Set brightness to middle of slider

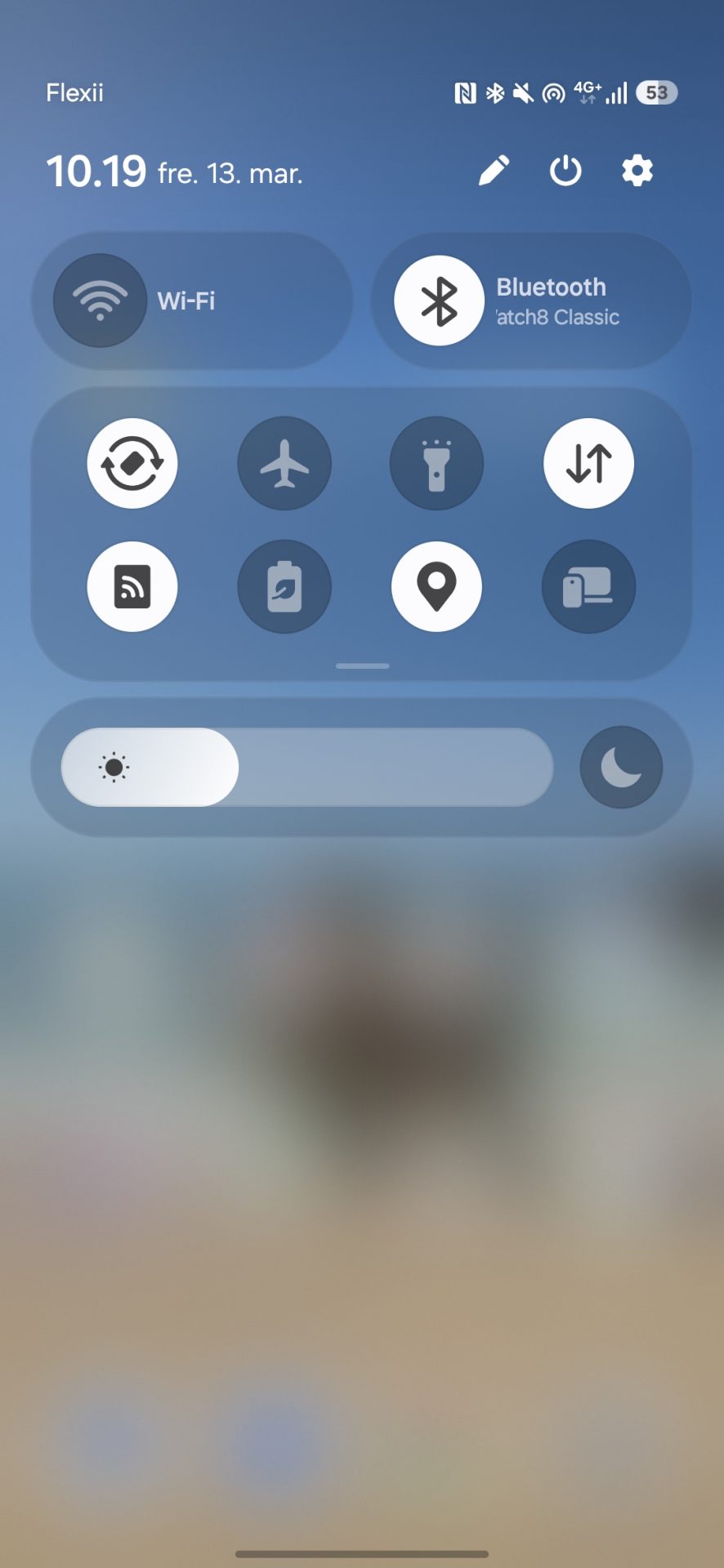[307, 767]
